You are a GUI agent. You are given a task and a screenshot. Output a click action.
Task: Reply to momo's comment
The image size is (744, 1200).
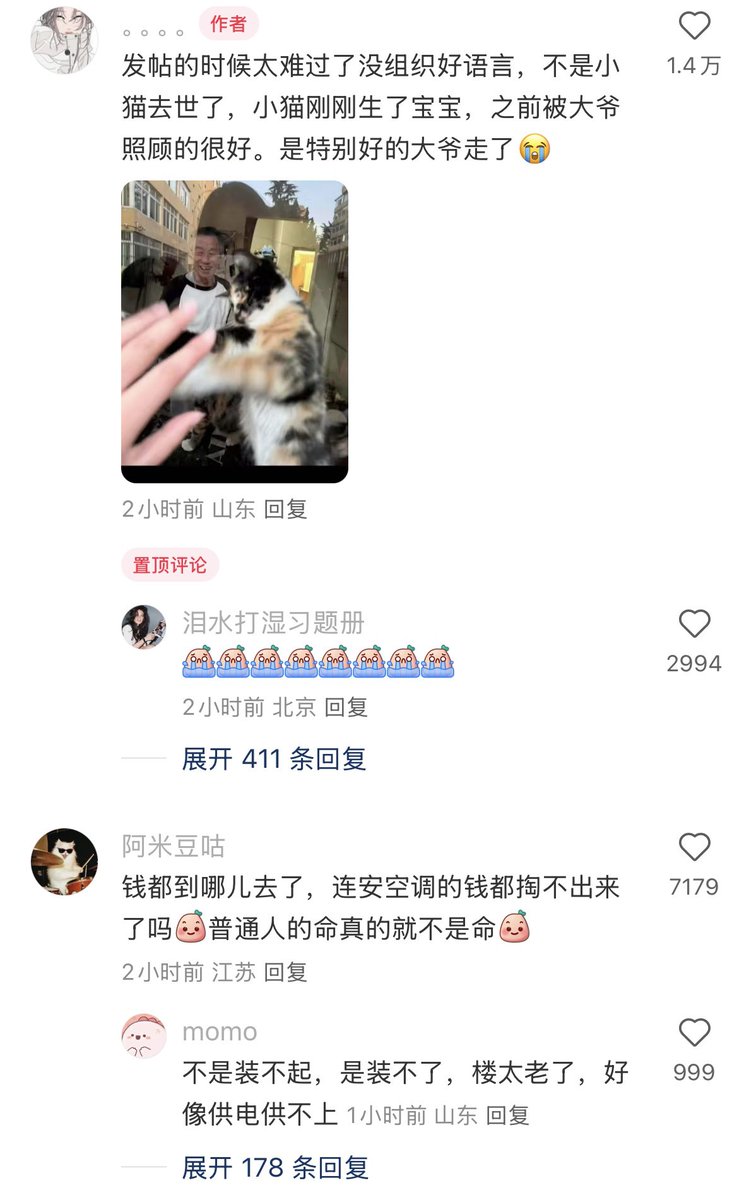pos(506,1115)
